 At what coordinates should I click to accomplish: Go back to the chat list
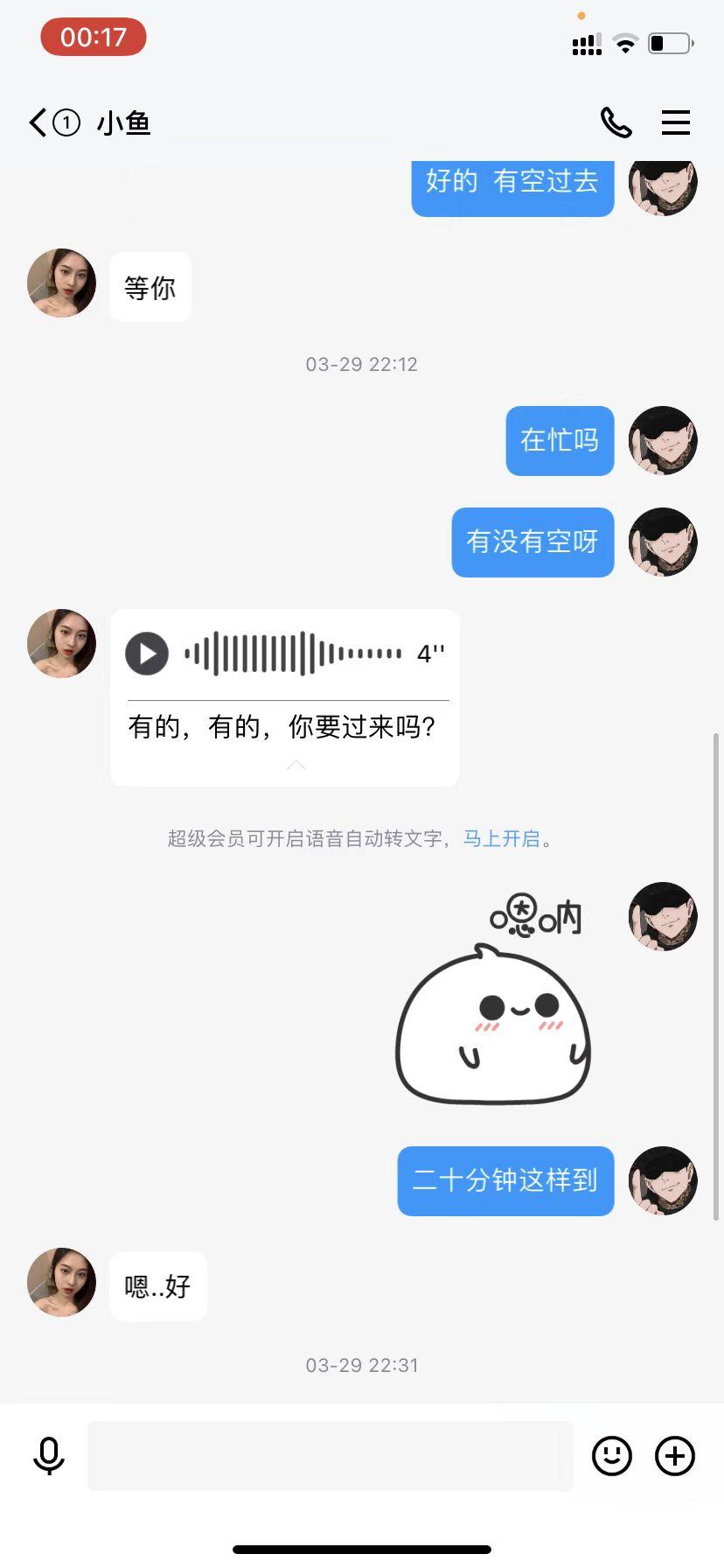39,122
